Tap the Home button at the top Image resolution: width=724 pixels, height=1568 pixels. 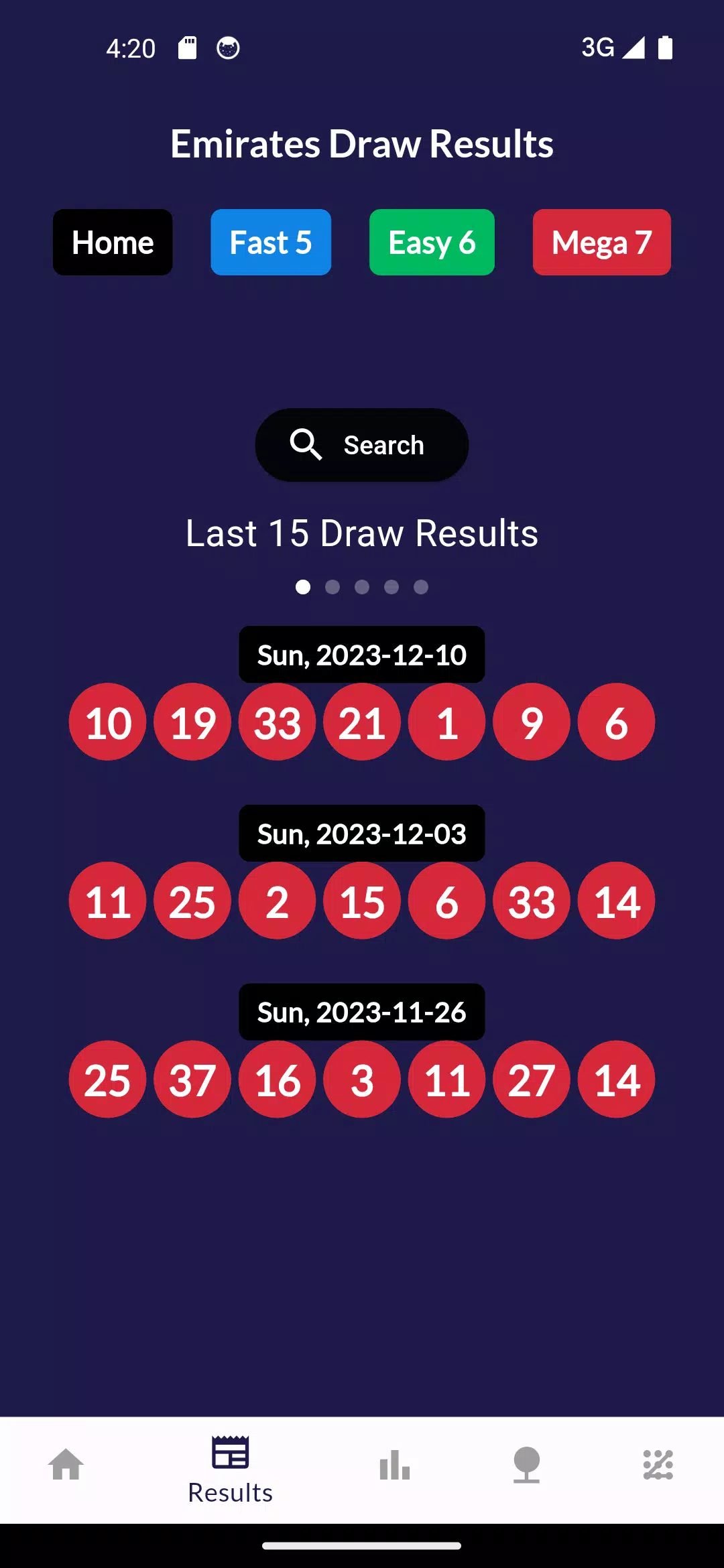click(113, 242)
